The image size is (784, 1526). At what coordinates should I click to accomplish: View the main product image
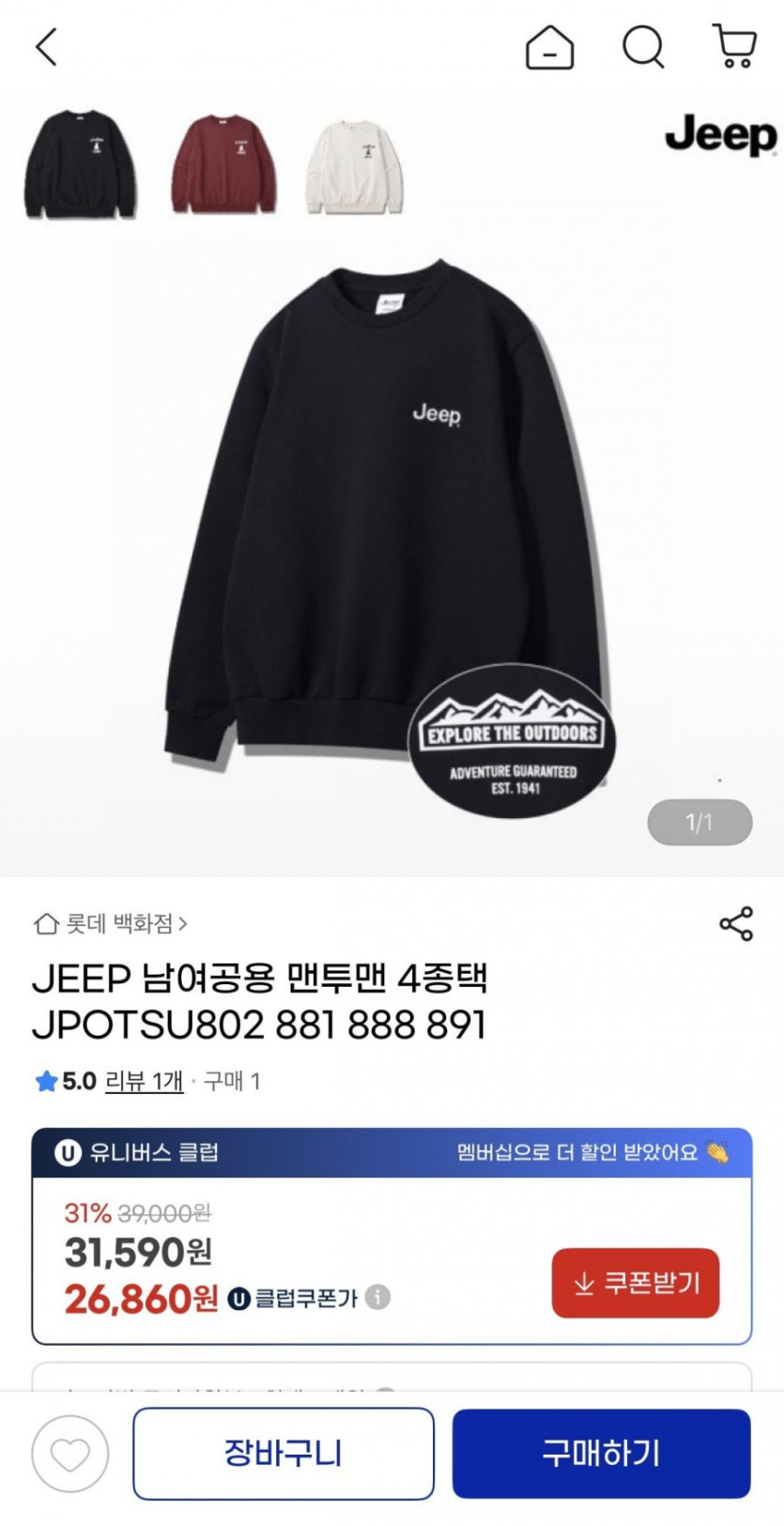coord(392,526)
